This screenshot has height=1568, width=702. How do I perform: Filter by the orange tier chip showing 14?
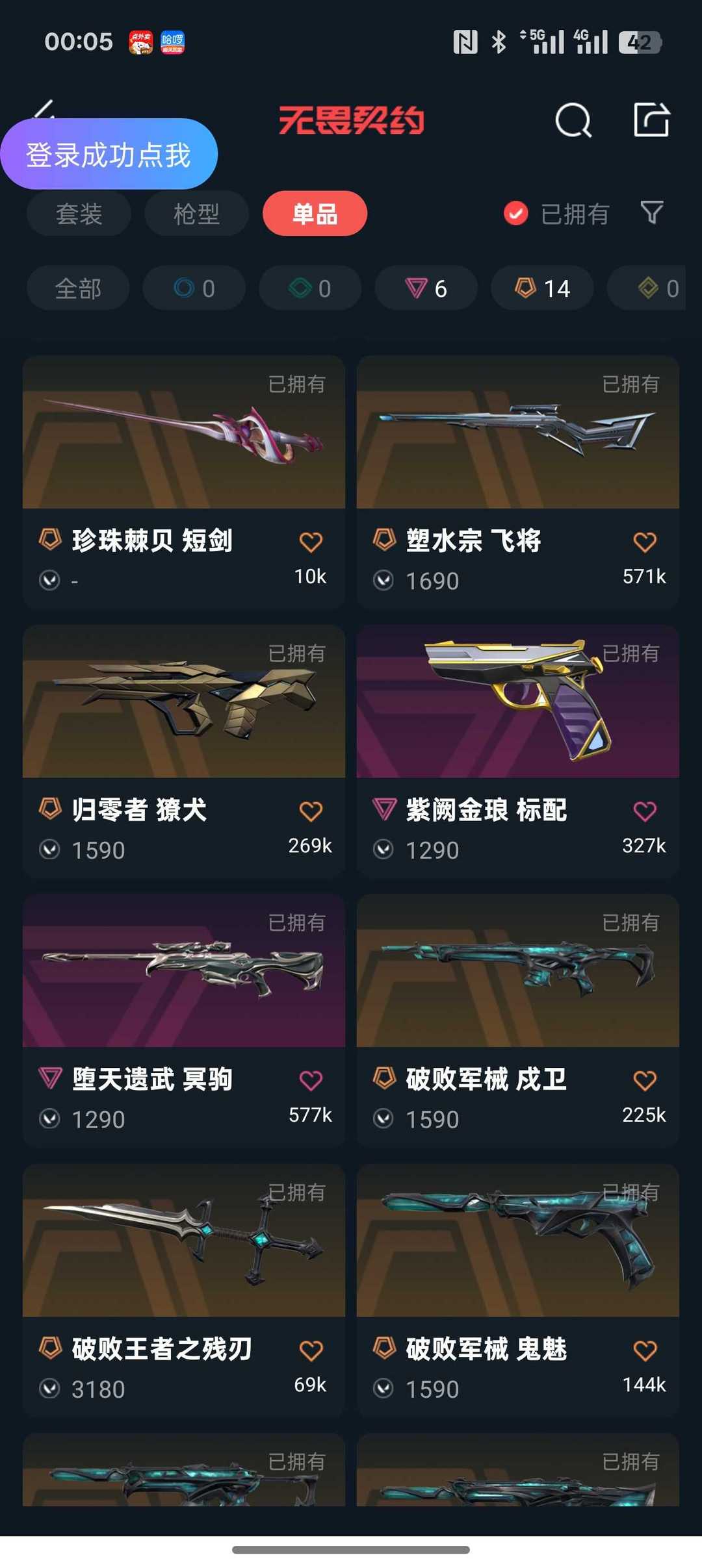point(542,288)
